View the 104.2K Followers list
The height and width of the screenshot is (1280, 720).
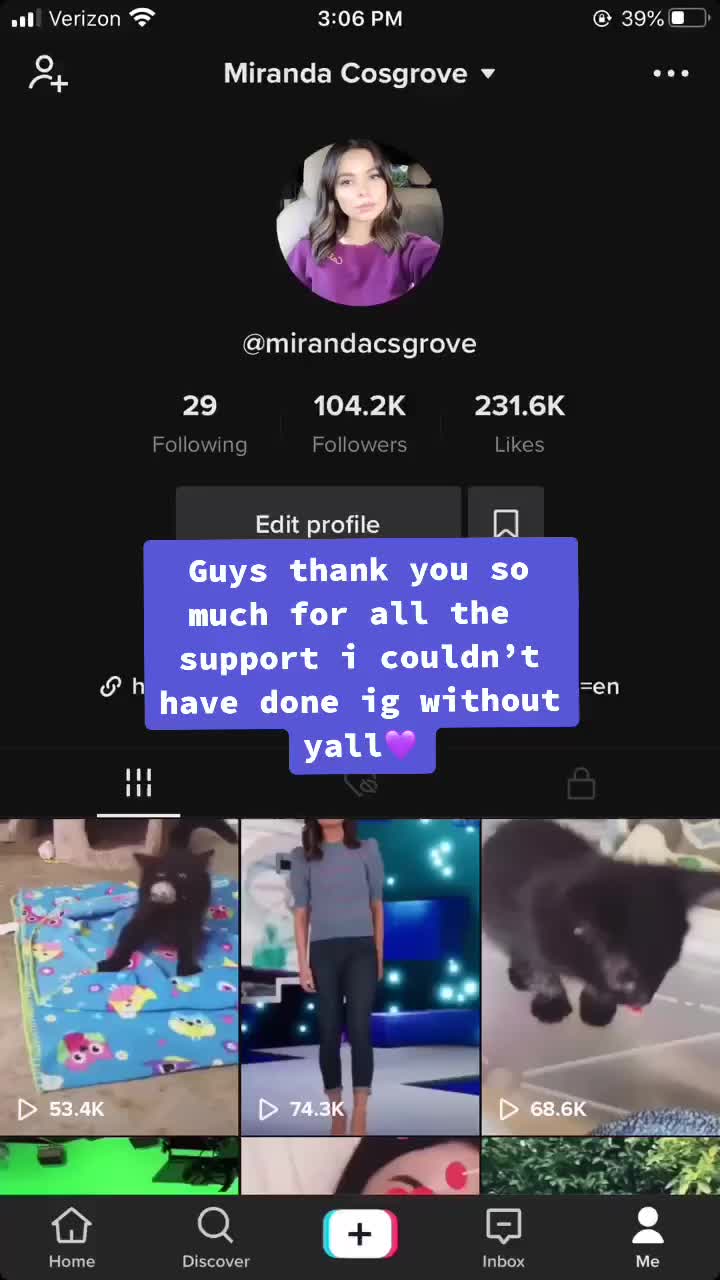[x=359, y=423]
